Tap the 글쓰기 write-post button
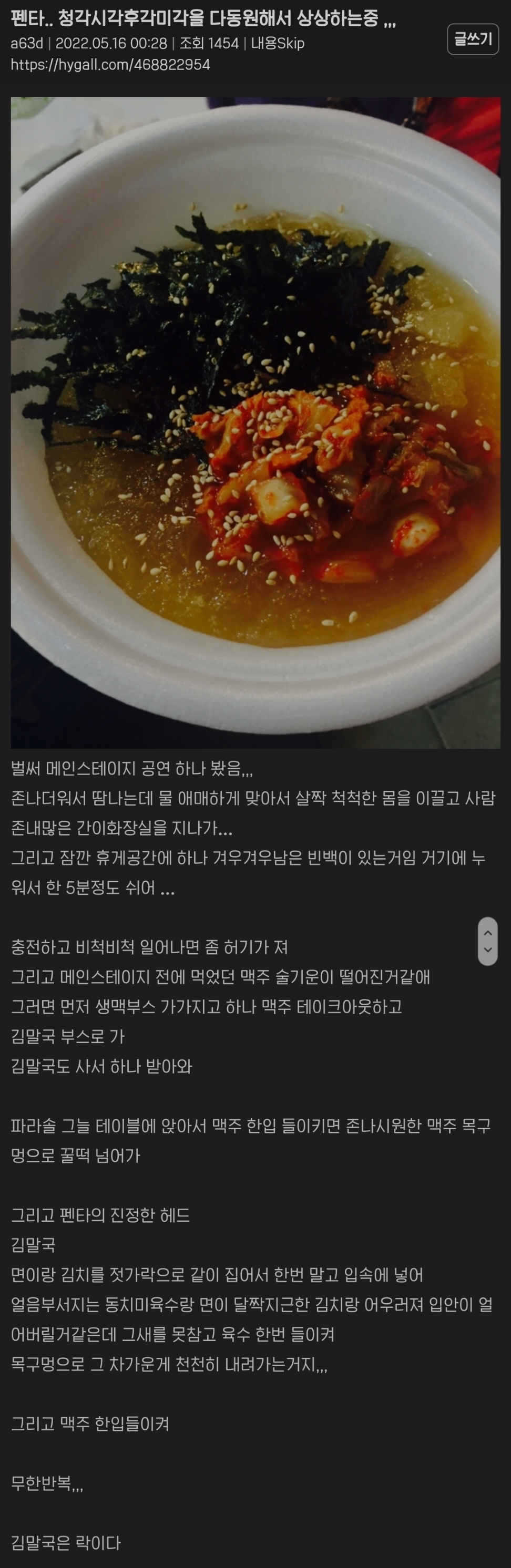This screenshot has width=511, height=1568. (x=473, y=39)
